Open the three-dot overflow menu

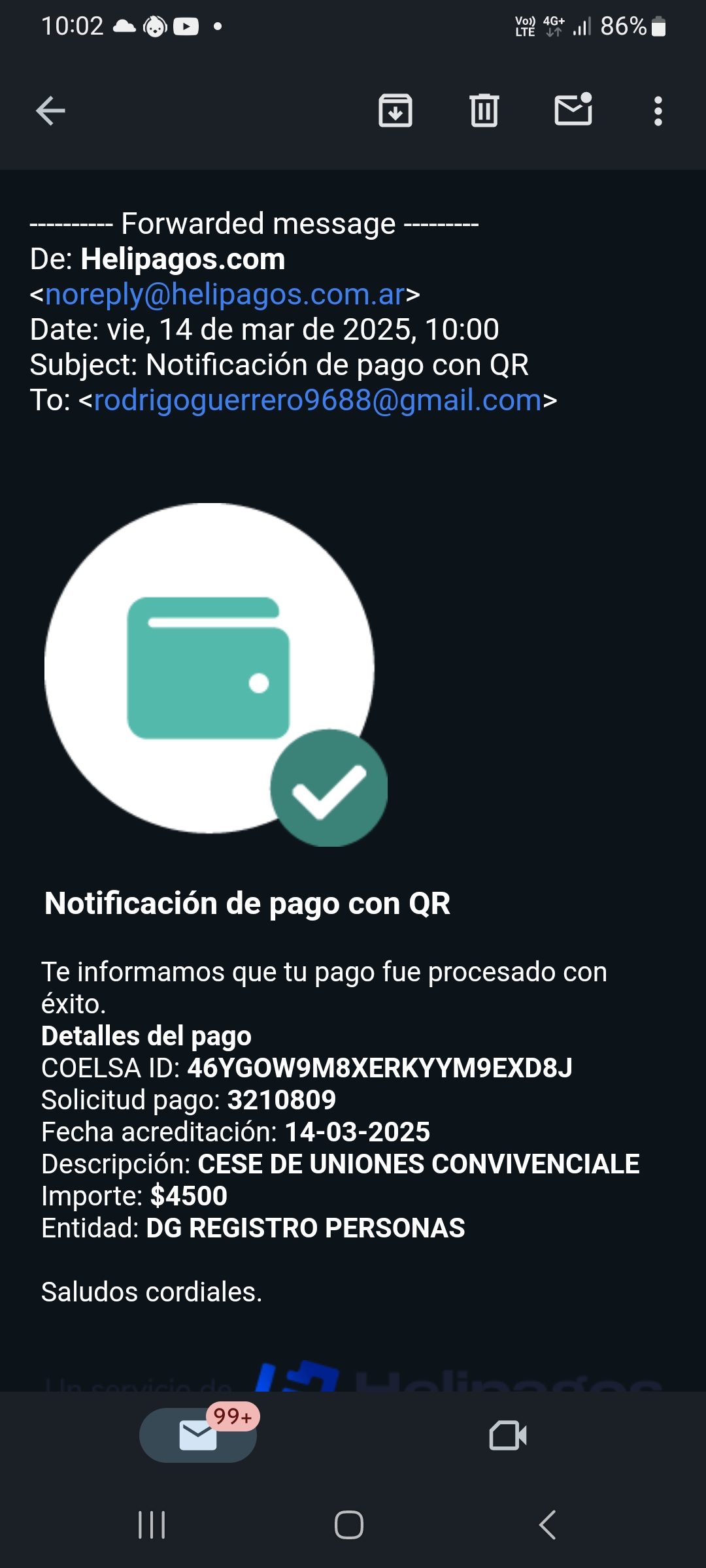pyautogui.click(x=658, y=111)
